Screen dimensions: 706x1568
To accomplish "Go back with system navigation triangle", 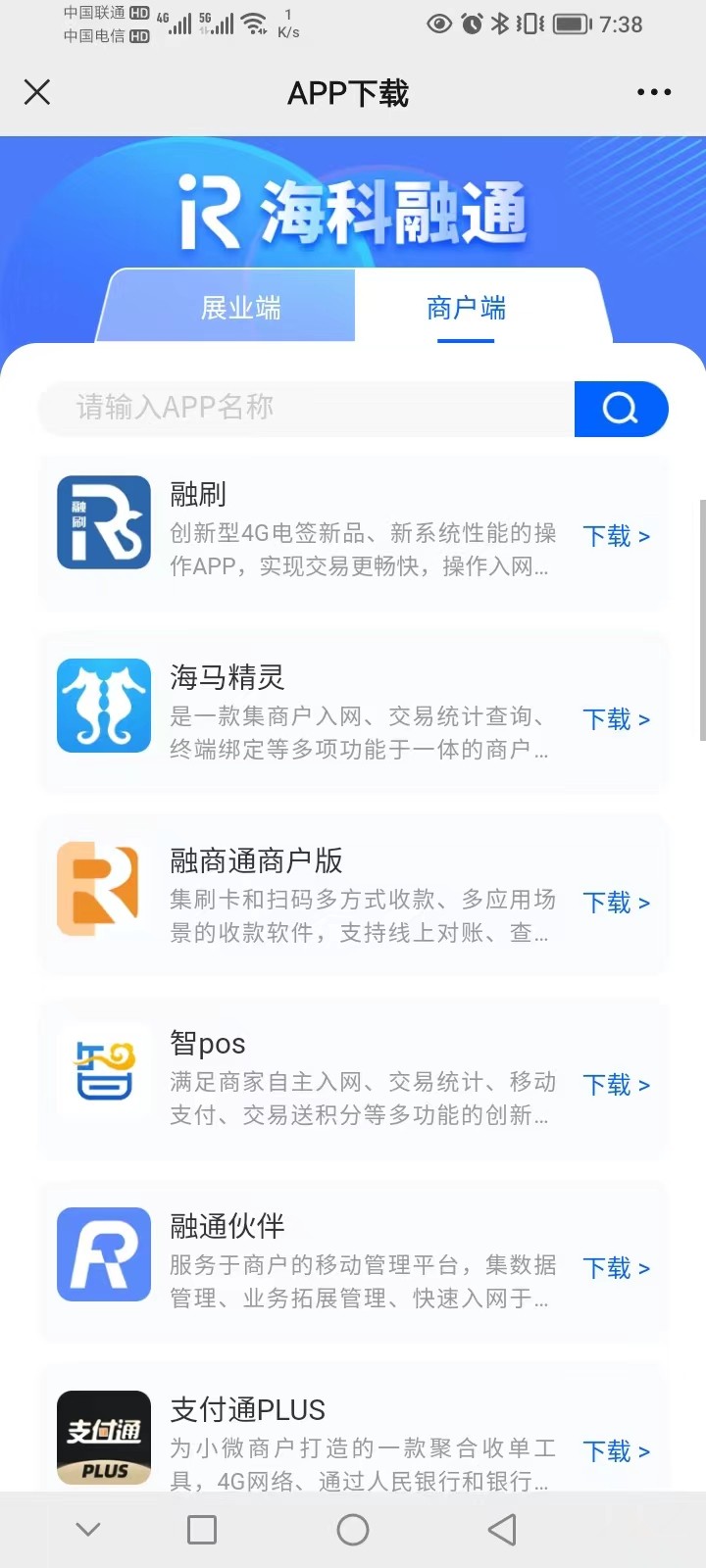I will click(503, 1530).
